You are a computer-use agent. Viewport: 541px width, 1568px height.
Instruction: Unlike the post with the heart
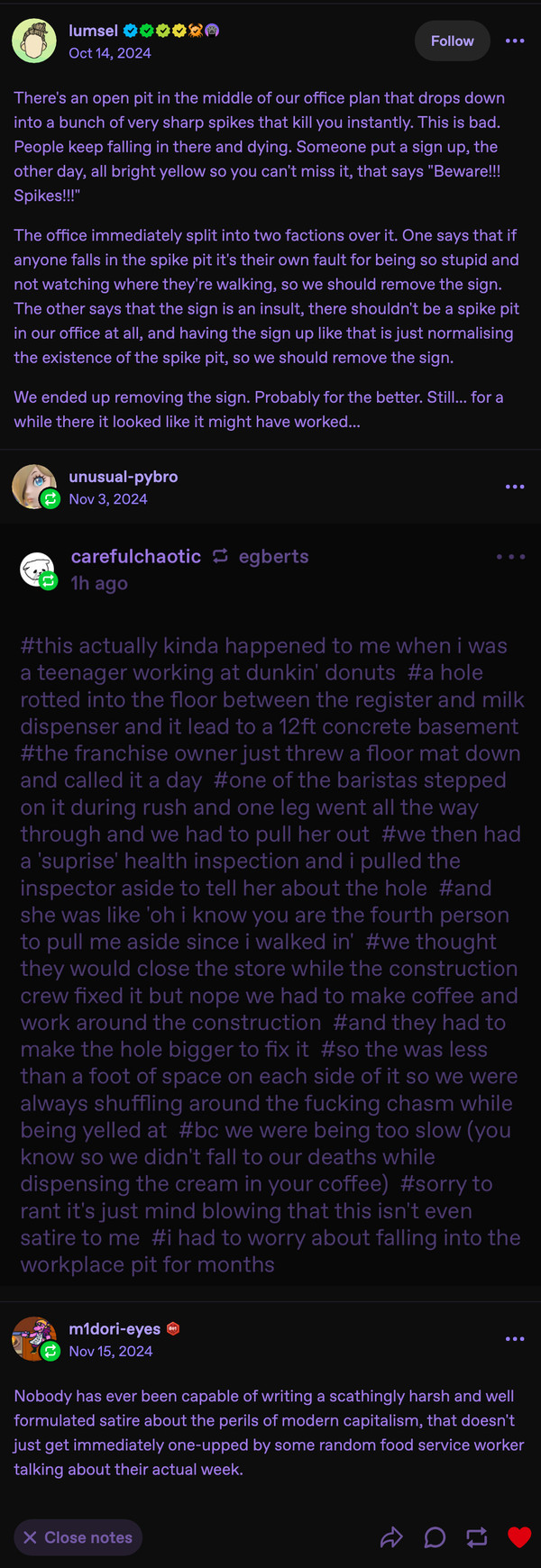[x=519, y=1537]
